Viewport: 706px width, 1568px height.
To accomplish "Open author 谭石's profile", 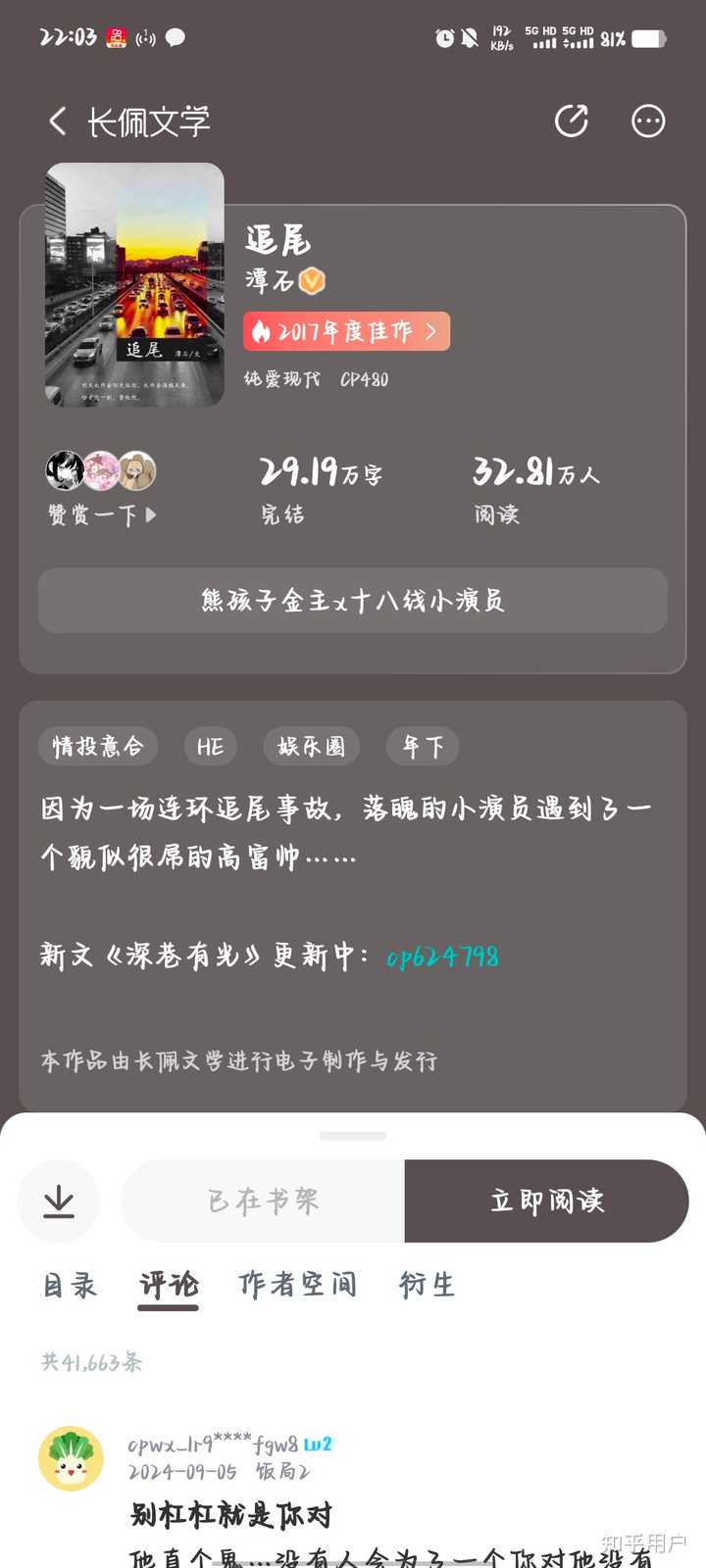I will [271, 281].
